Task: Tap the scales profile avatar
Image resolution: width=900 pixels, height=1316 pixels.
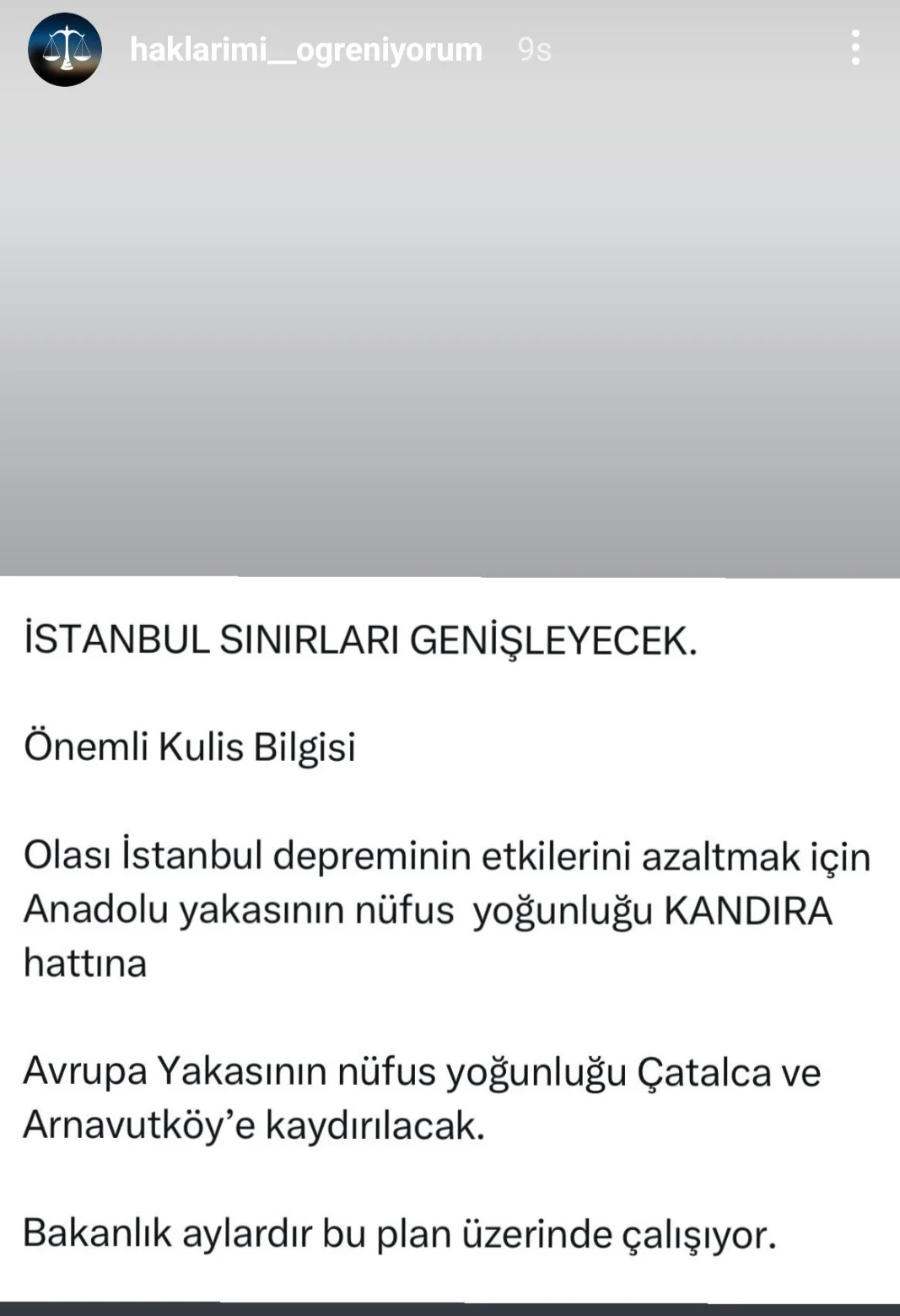Action: coord(65,50)
